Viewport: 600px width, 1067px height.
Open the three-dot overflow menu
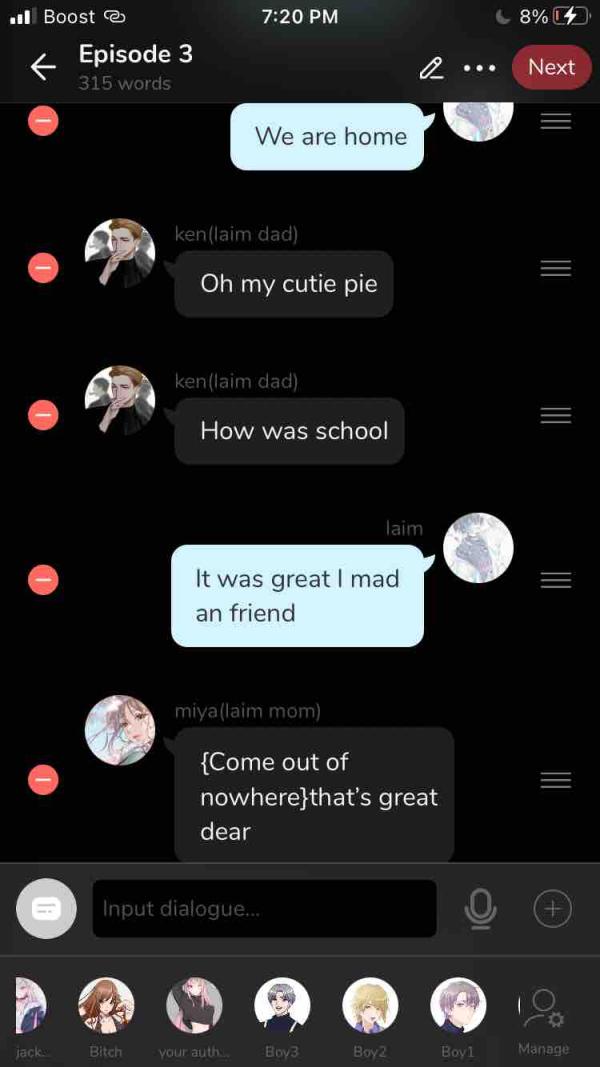click(x=480, y=68)
